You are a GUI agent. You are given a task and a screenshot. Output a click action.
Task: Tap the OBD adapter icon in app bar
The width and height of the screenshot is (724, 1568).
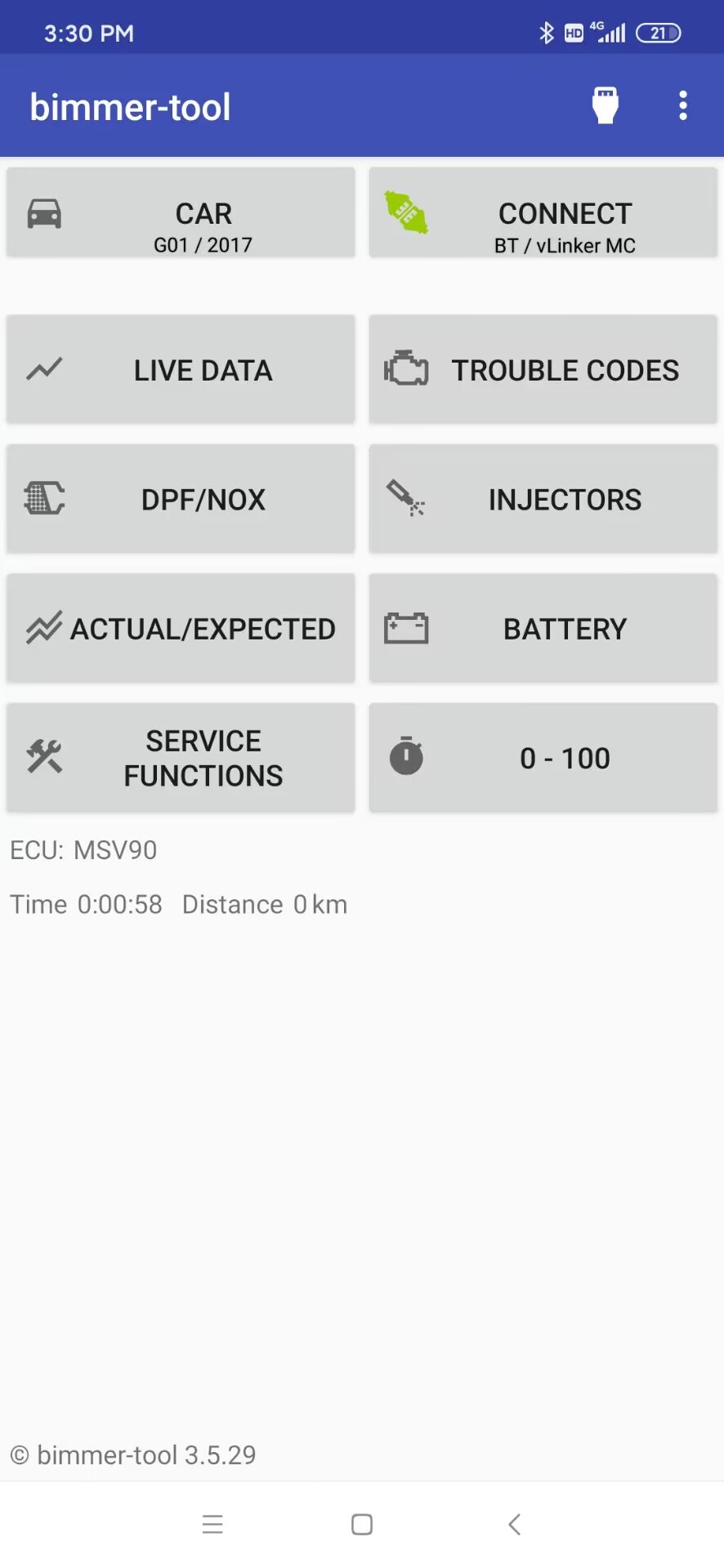pos(605,106)
